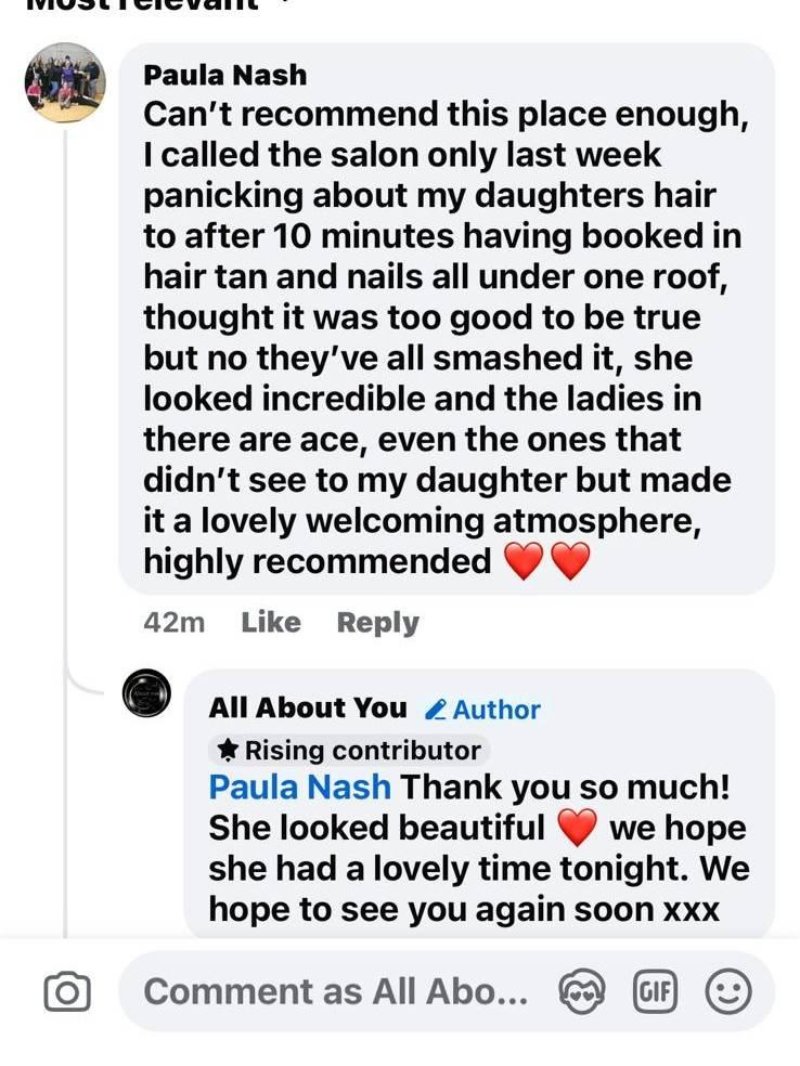Open All About You's page avatar
800x1066 pixels.
147,695
